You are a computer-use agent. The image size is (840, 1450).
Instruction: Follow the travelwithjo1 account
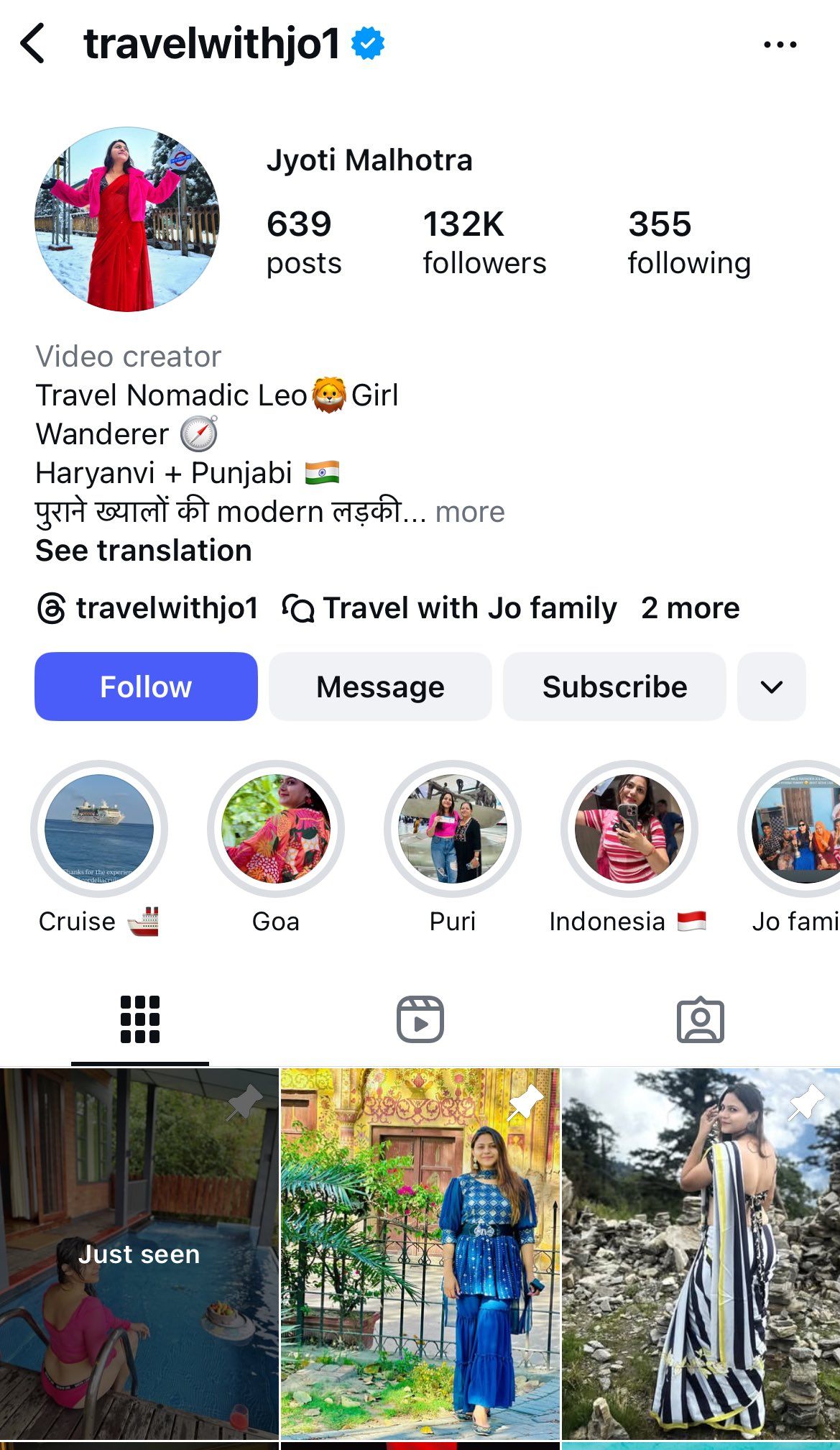[146, 687]
